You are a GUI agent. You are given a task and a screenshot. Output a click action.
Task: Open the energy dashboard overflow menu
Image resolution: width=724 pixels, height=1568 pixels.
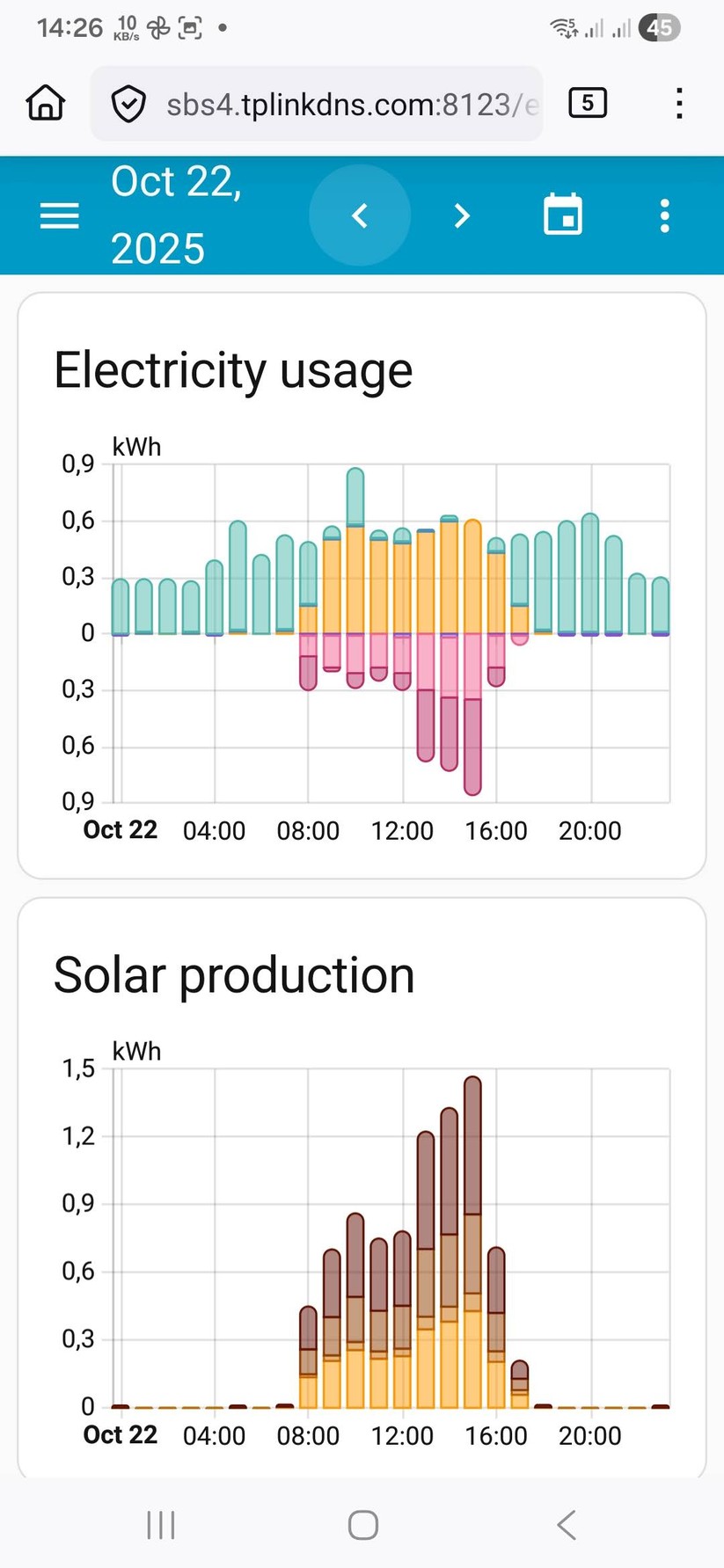point(665,215)
